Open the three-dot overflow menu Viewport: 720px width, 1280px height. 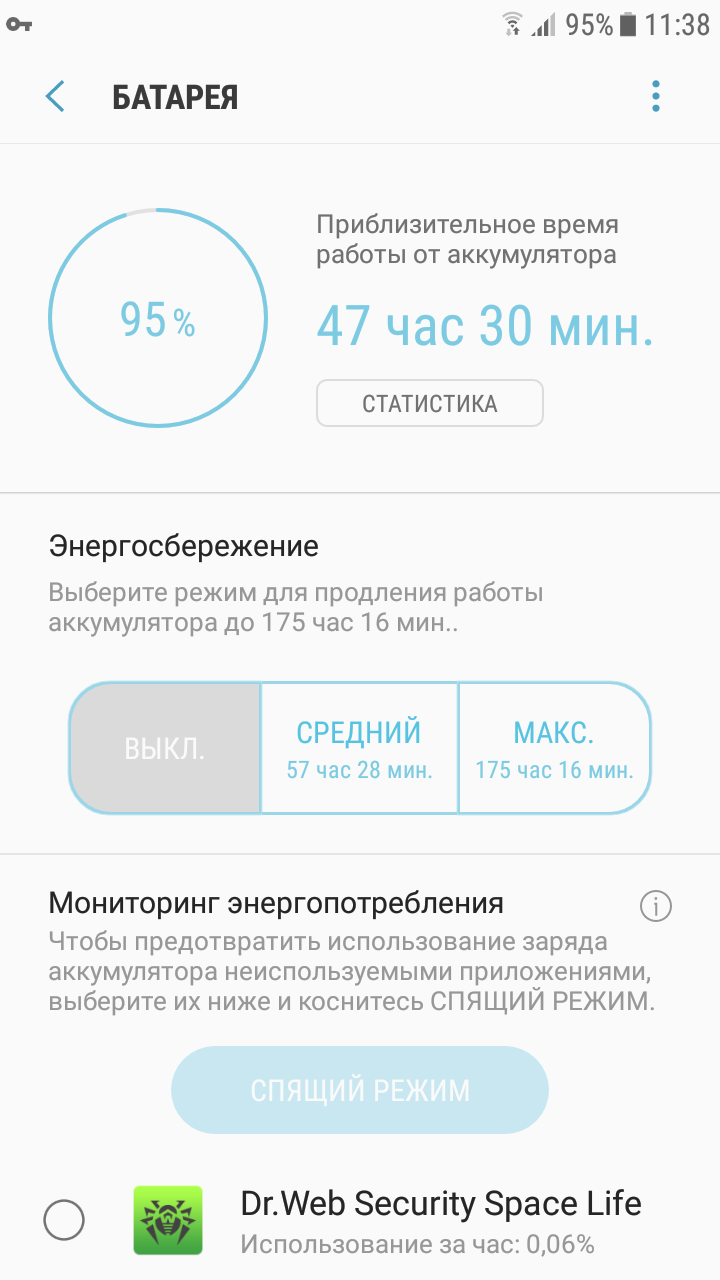click(656, 97)
